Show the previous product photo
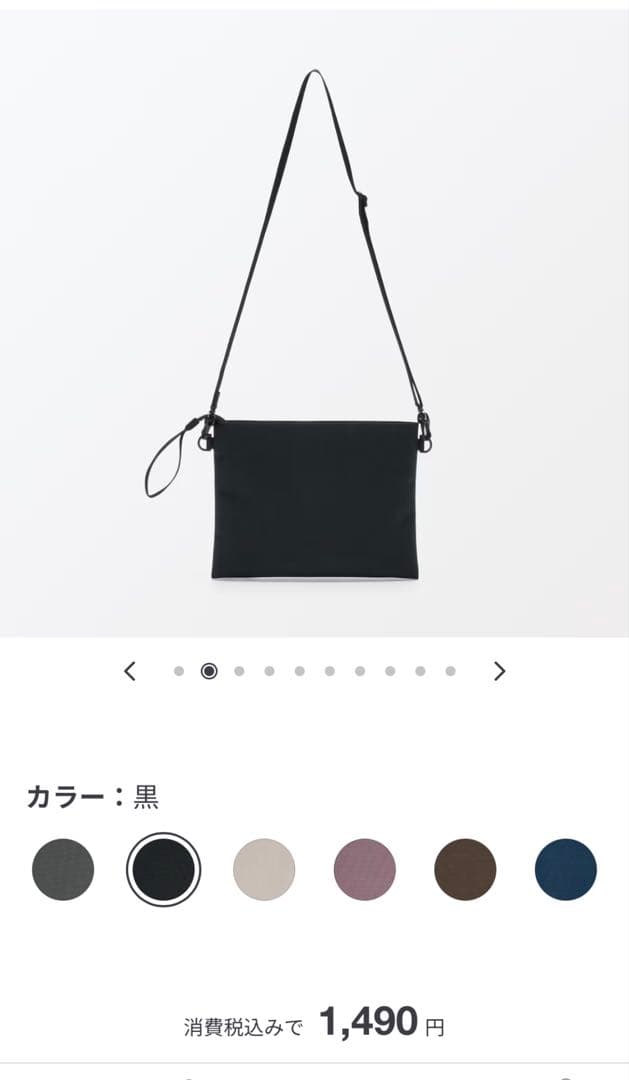The width and height of the screenshot is (629, 1080). click(x=130, y=671)
